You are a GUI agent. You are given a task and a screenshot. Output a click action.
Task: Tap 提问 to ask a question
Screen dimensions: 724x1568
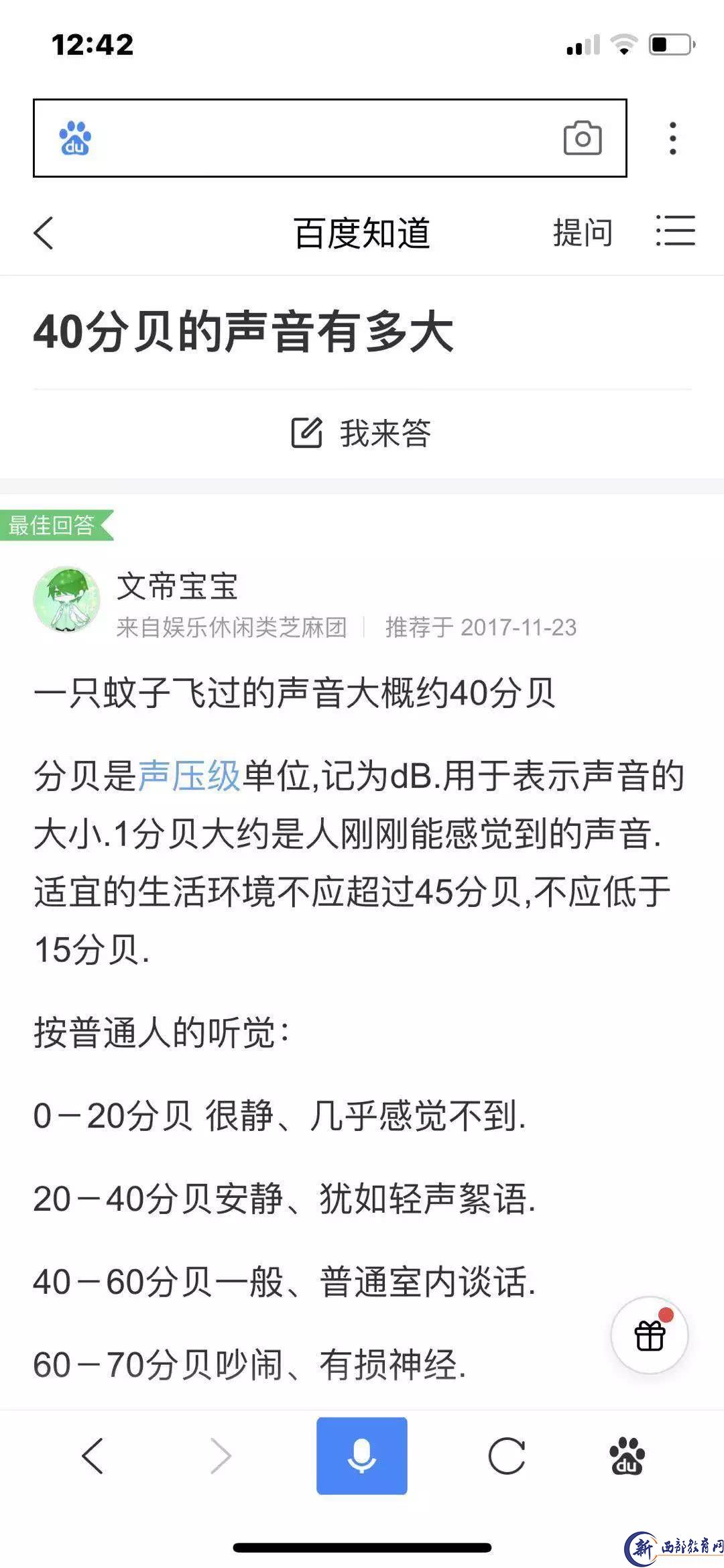tap(582, 233)
